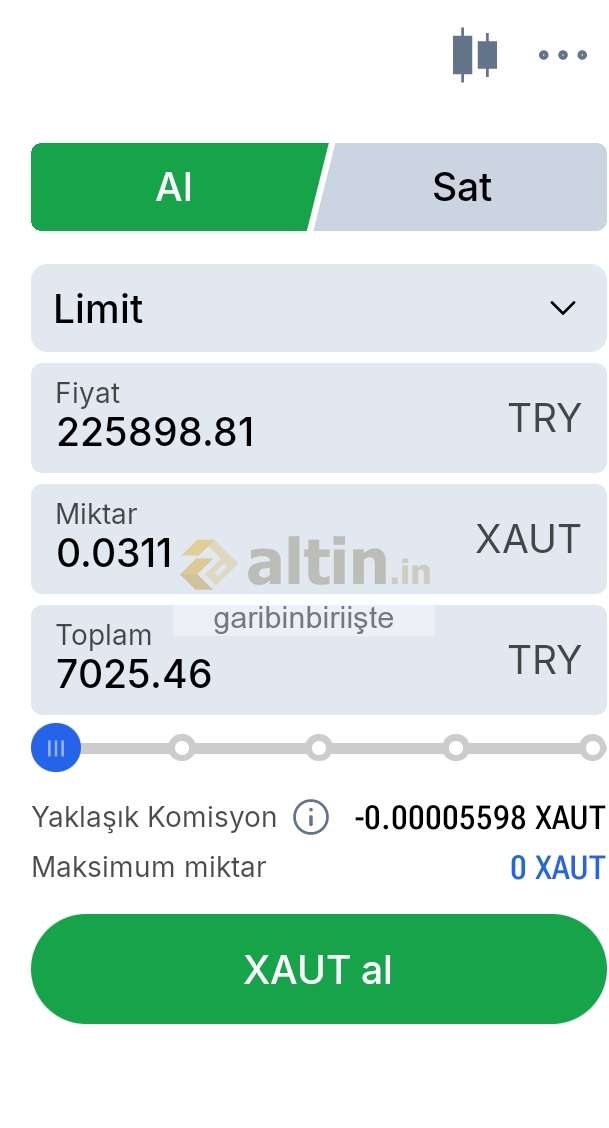609x1128 pixels.
Task: Tap the 0 XAUT maximum amount
Action: [x=557, y=868]
